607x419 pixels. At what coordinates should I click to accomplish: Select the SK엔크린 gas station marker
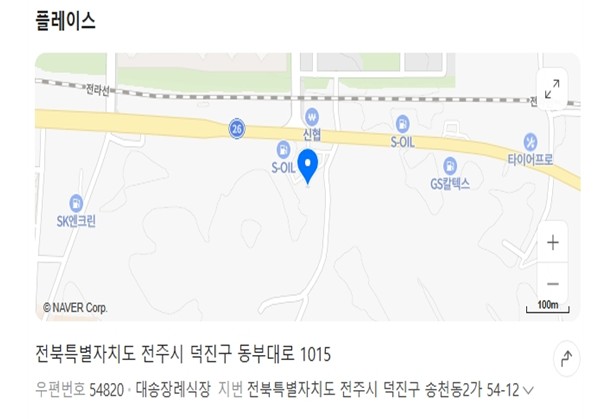(x=76, y=203)
